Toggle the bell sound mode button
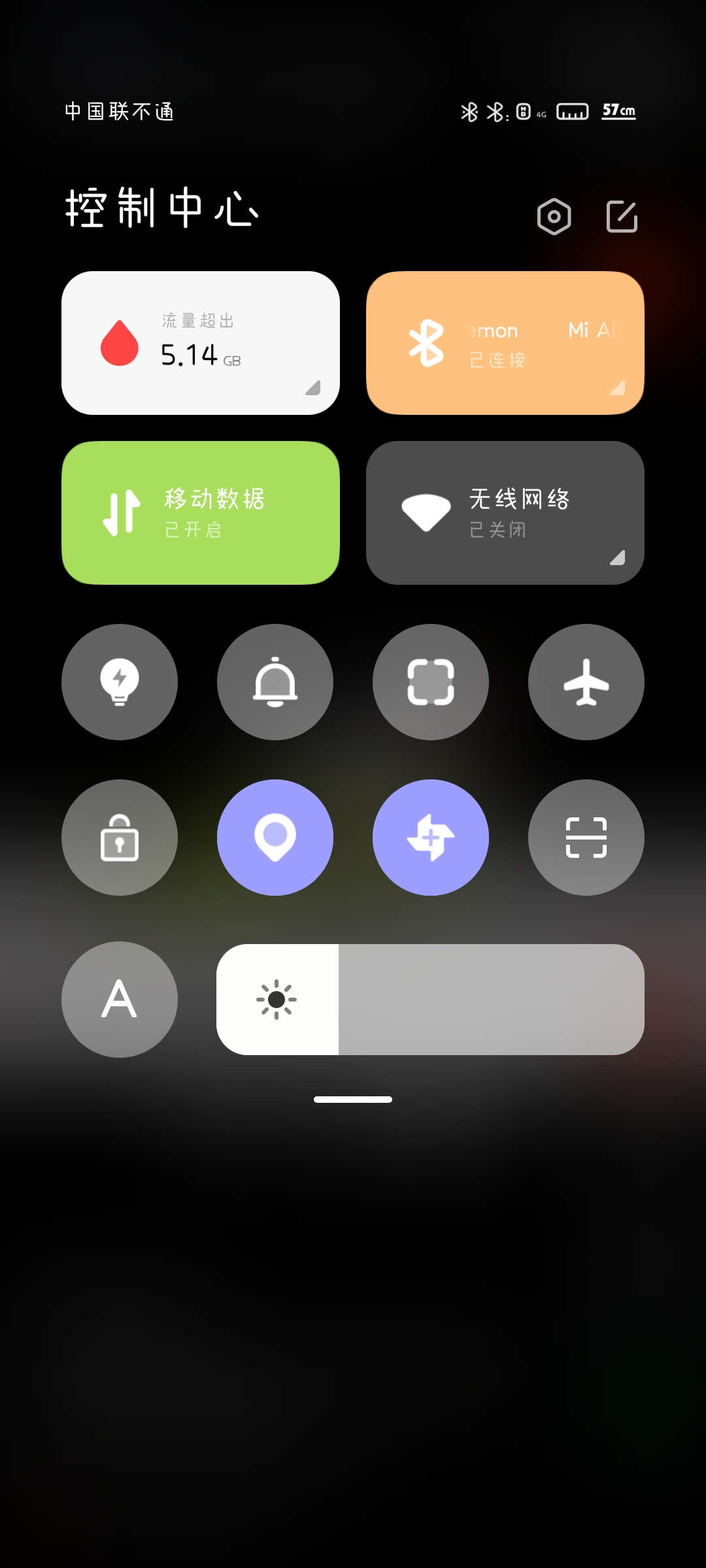 [275, 682]
